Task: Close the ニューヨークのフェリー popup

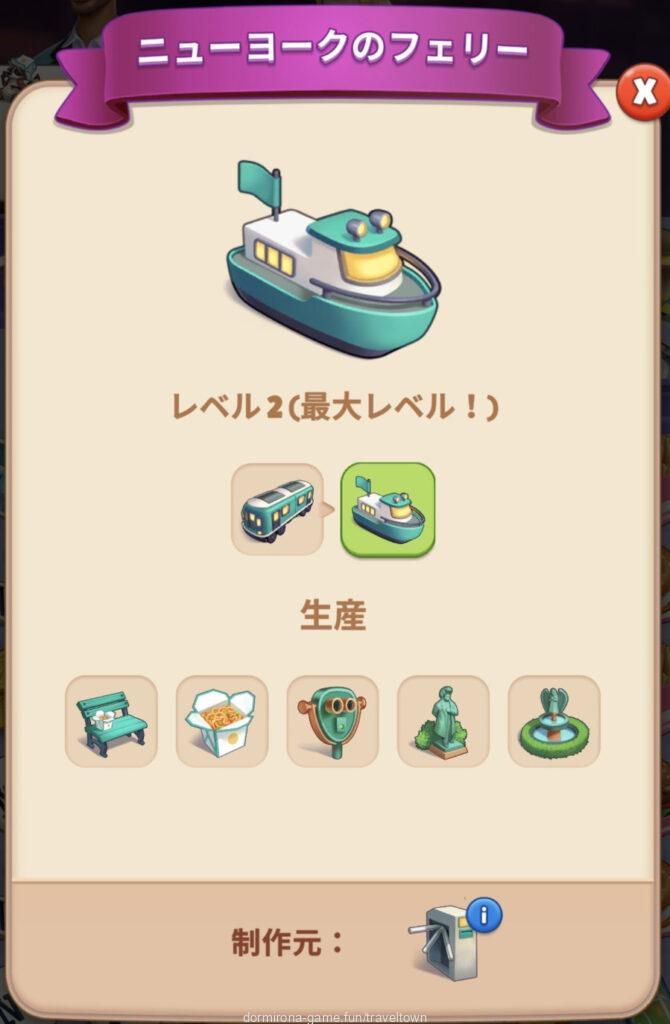Action: pyautogui.click(x=643, y=93)
